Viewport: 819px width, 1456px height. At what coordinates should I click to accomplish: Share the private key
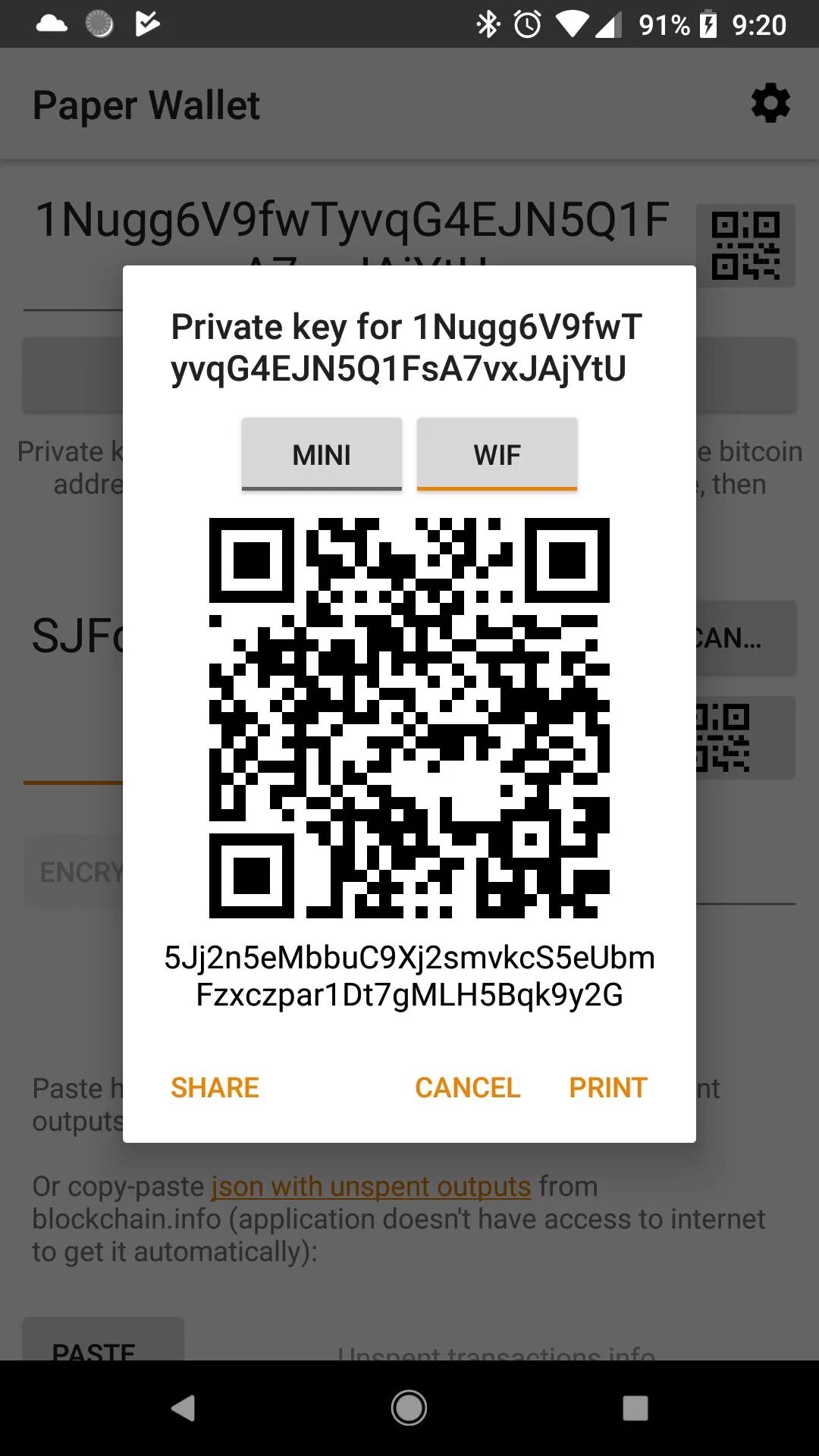pyautogui.click(x=215, y=1087)
